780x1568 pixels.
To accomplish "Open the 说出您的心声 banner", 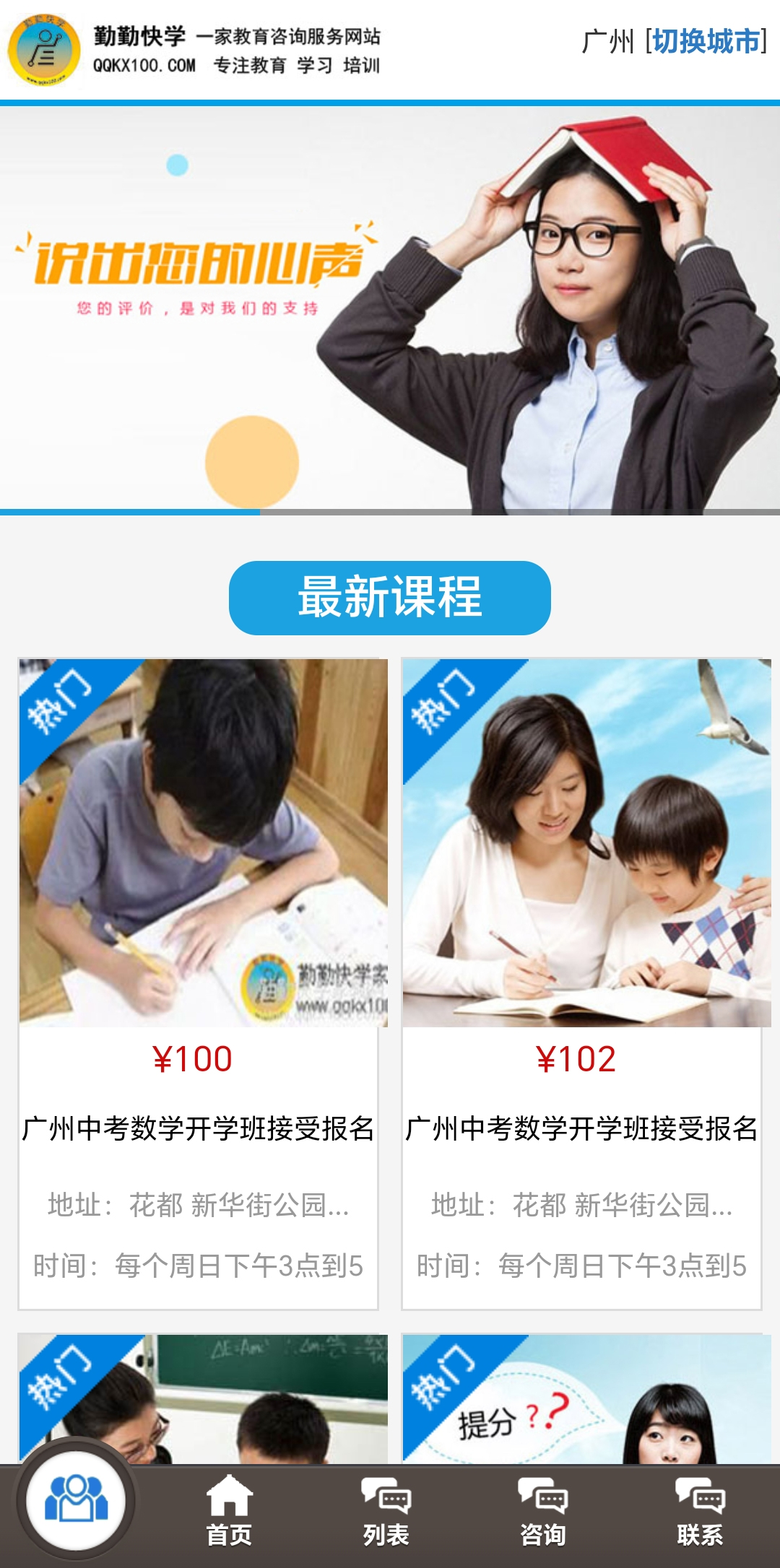I will pos(390,310).
